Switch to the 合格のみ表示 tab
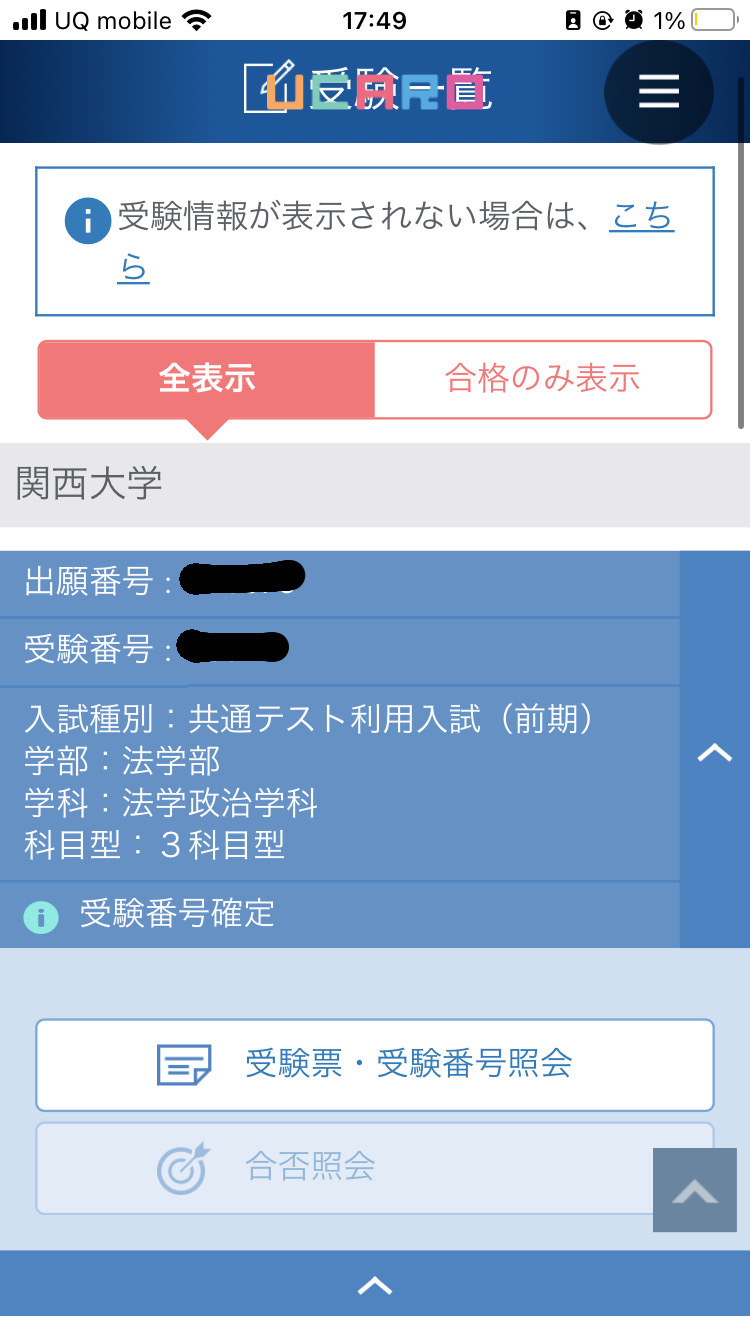 tap(542, 380)
